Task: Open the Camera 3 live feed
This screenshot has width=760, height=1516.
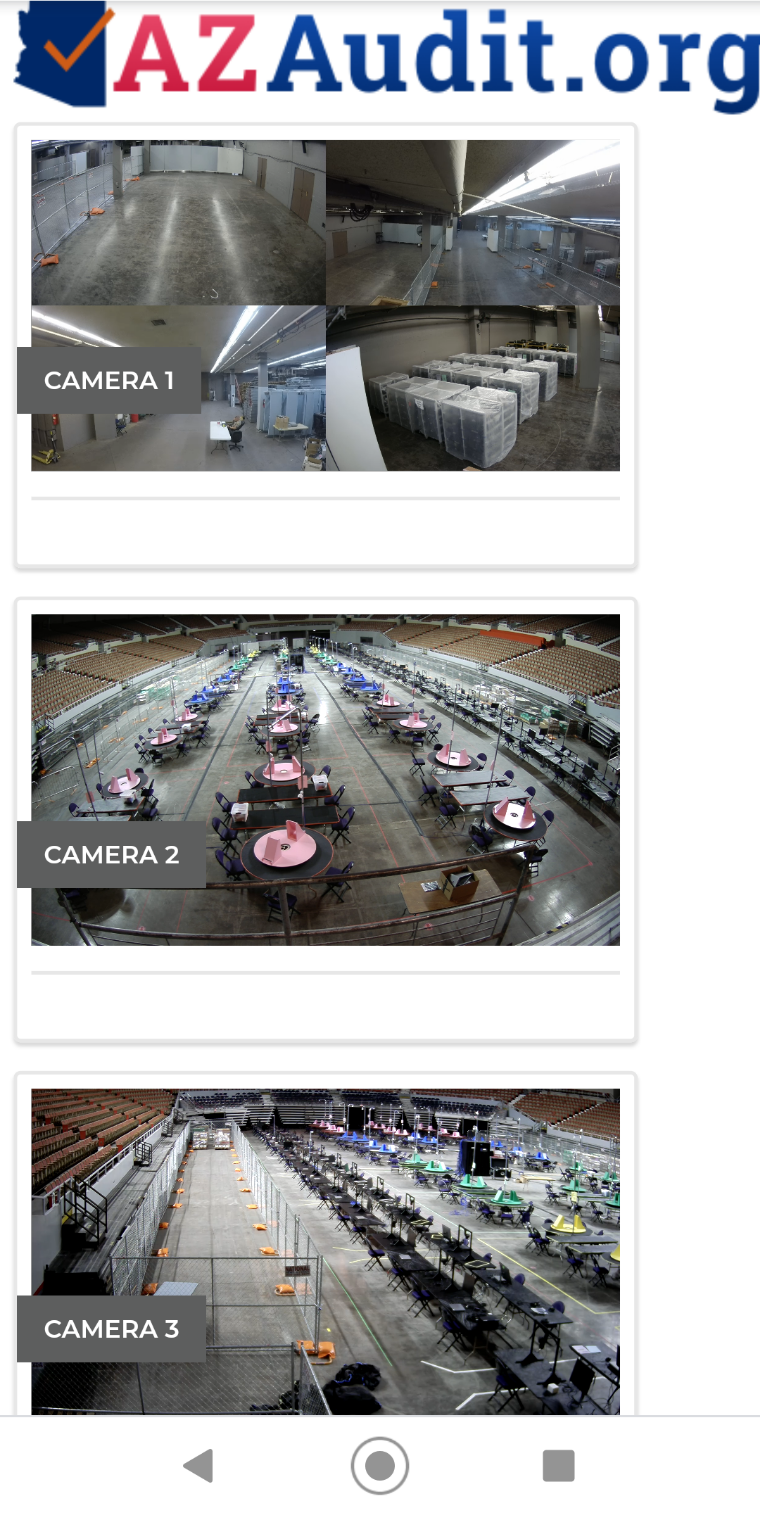Action: (x=325, y=1251)
